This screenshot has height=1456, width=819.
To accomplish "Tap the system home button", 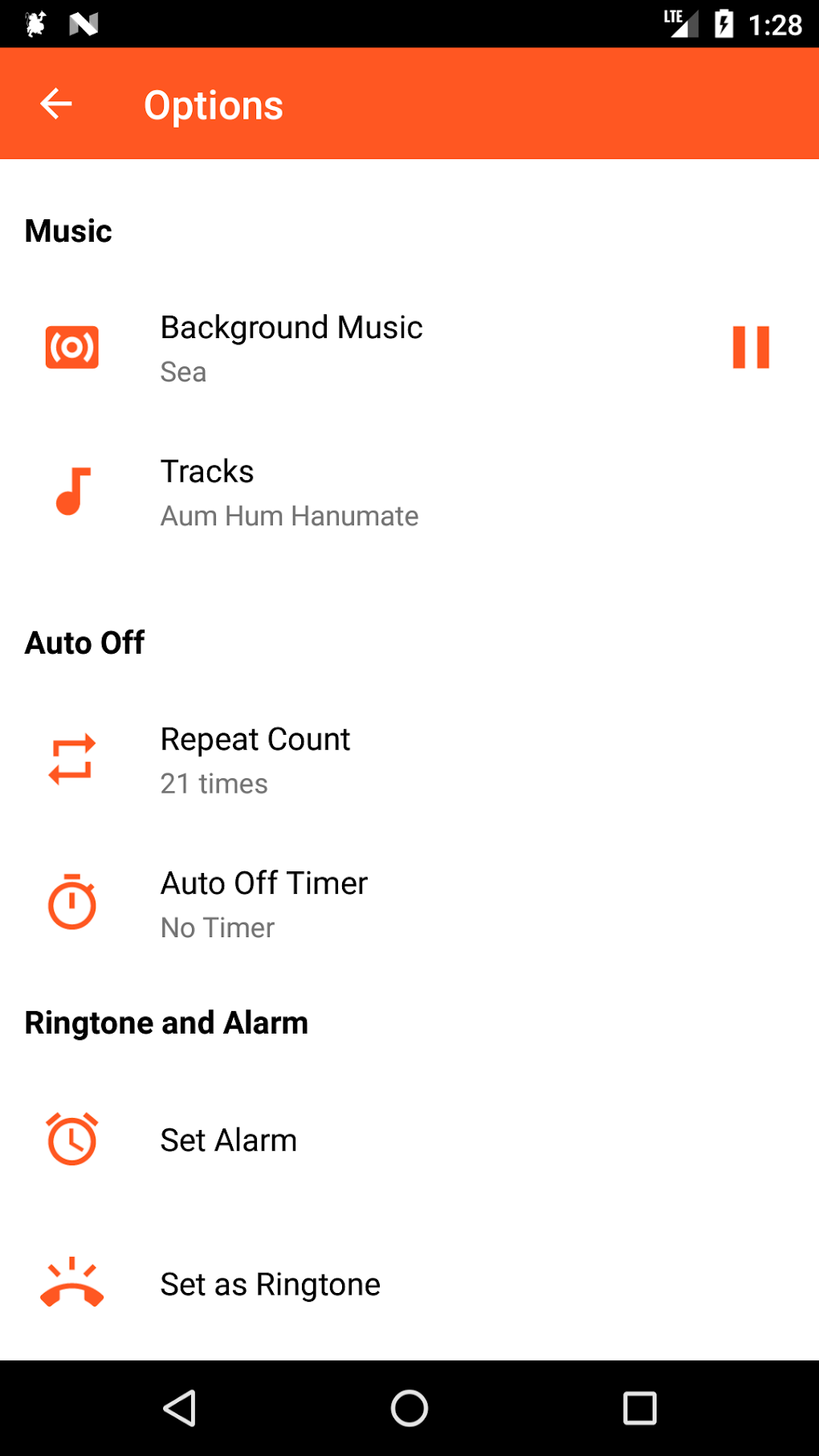I will click(409, 1408).
